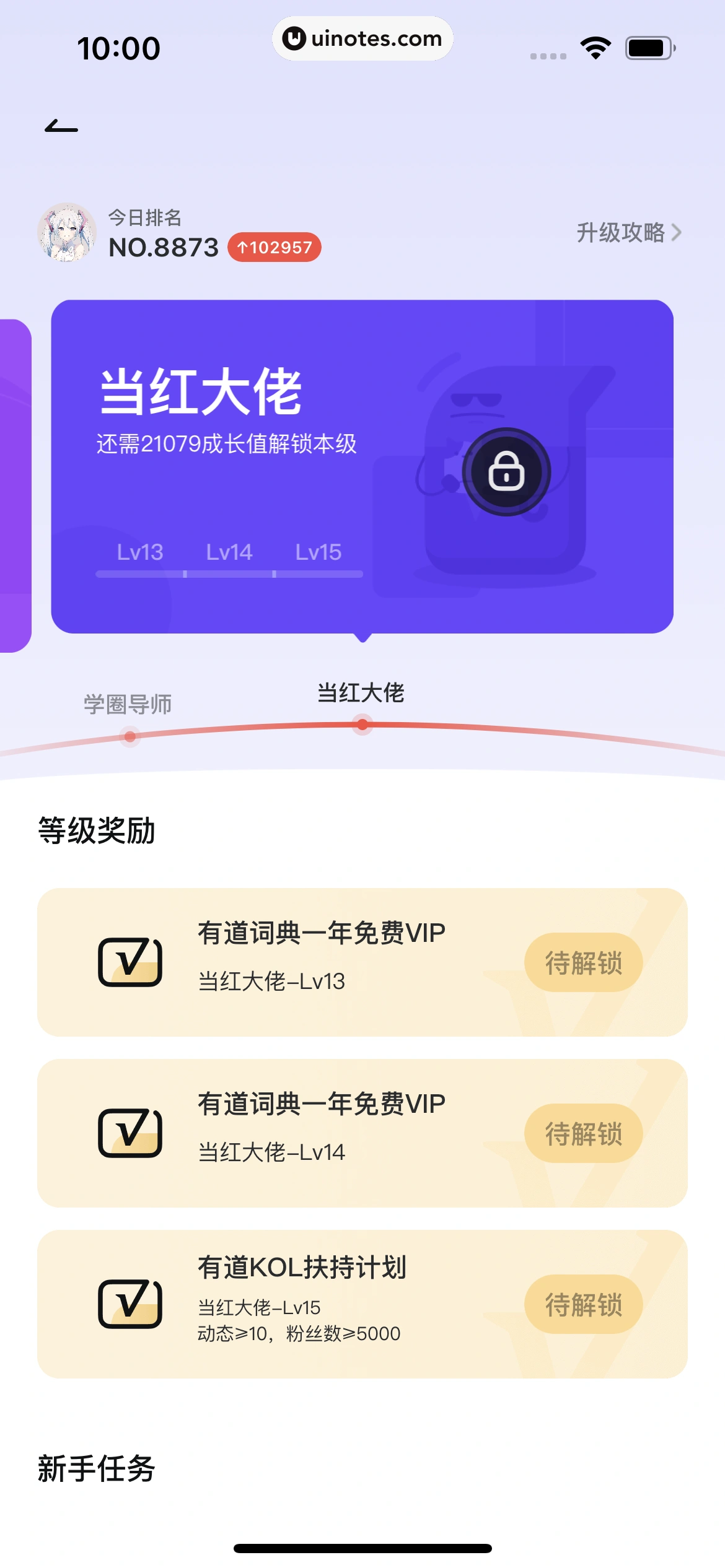Open the user avatar image
This screenshot has width=725, height=1568.
click(x=70, y=231)
